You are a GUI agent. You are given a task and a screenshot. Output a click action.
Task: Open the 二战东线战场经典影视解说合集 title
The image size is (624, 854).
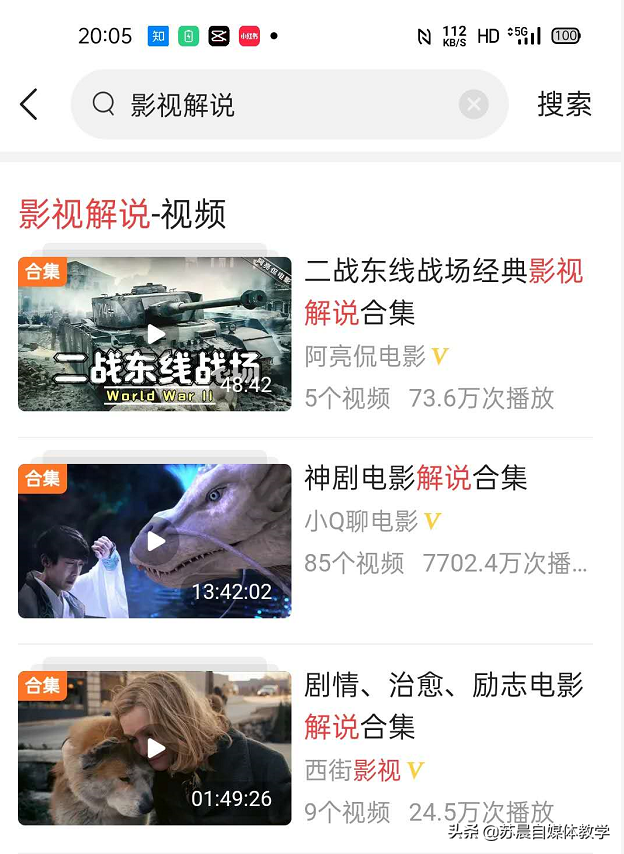coord(443,291)
